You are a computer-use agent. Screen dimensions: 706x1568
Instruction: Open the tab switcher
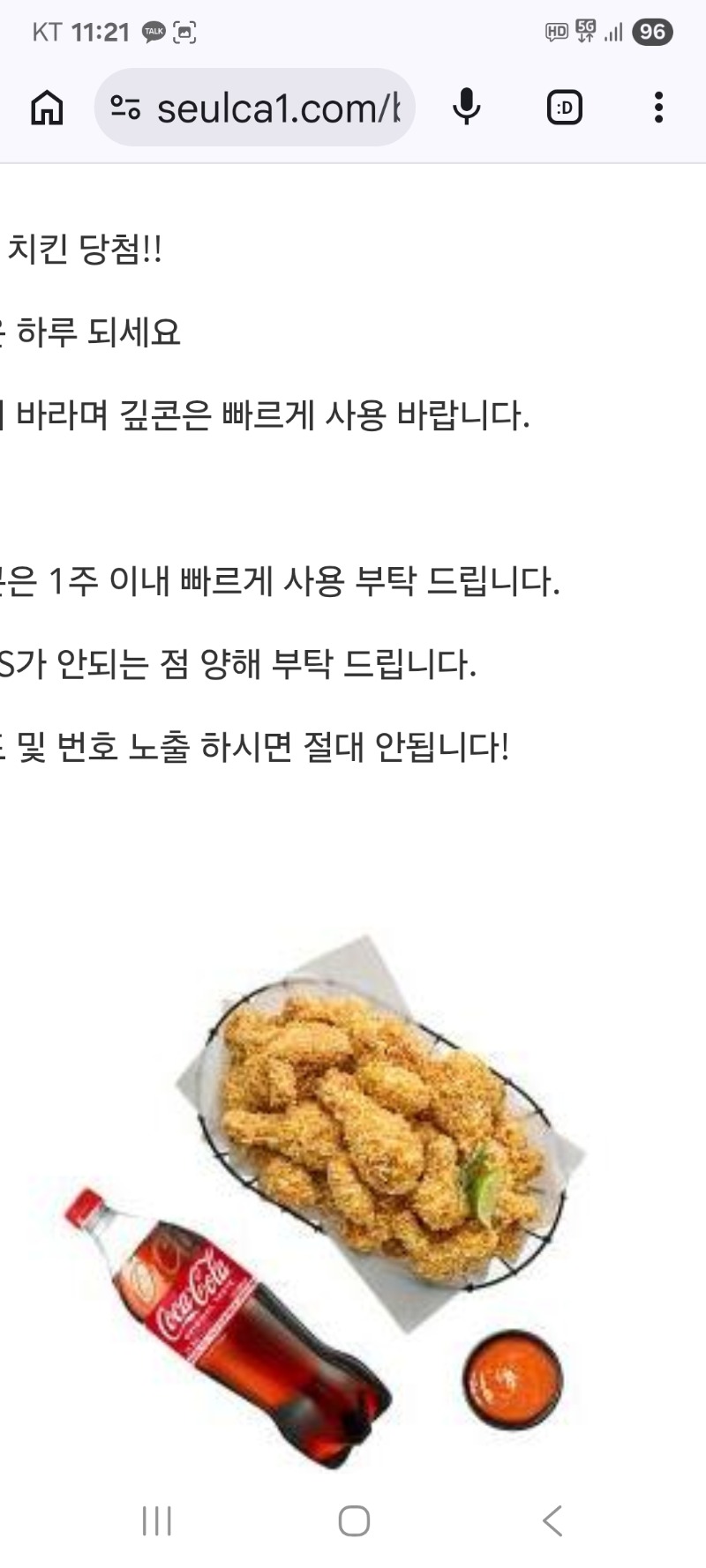564,108
